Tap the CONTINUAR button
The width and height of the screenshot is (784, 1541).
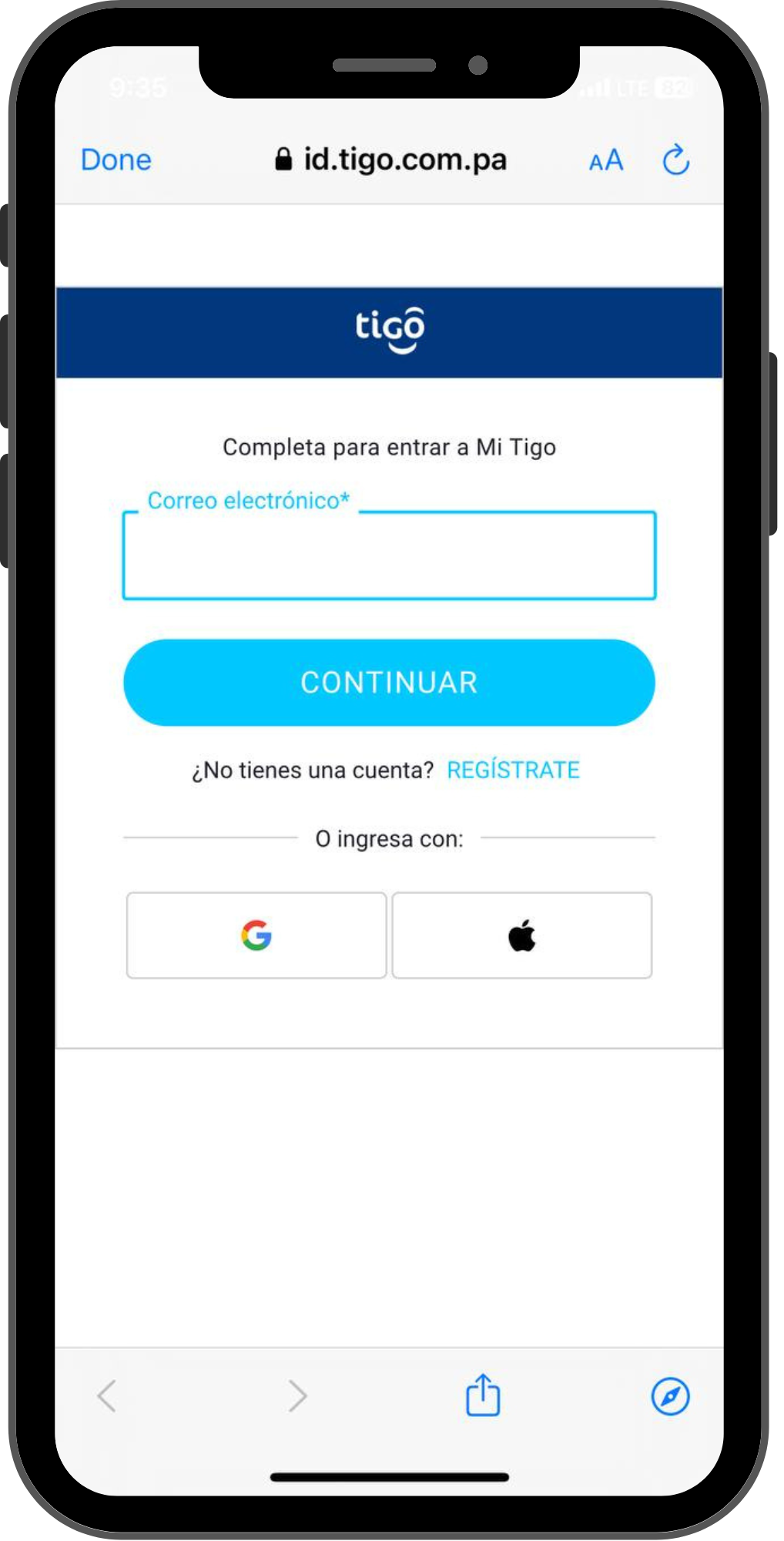click(389, 683)
